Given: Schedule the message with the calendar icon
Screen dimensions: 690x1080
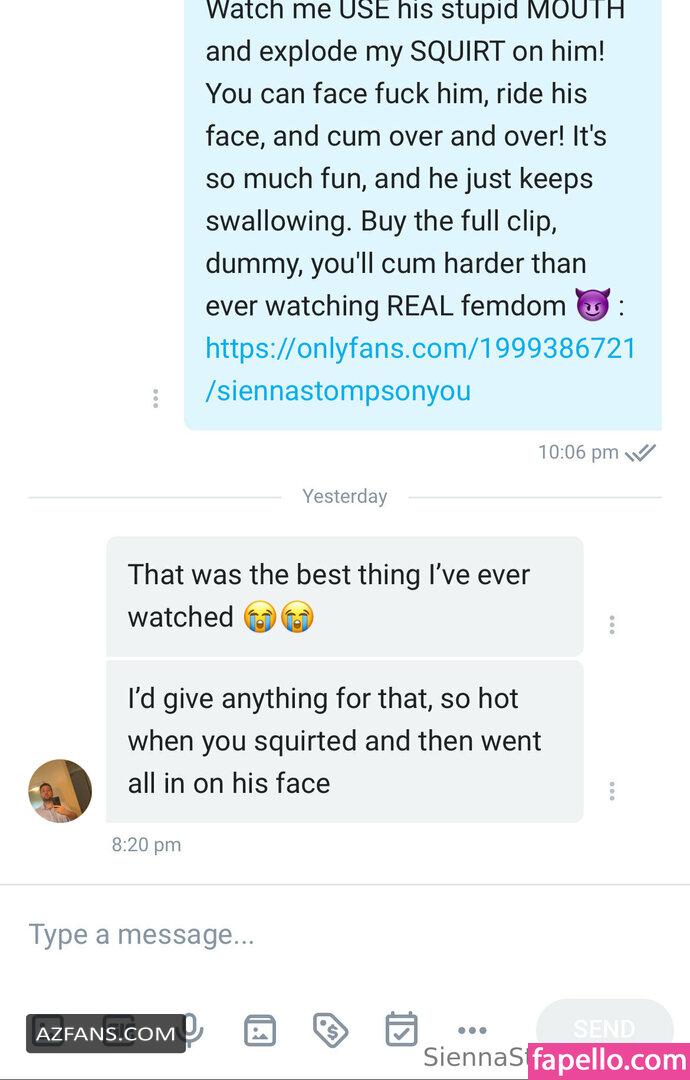Looking at the screenshot, I should tap(401, 1029).
